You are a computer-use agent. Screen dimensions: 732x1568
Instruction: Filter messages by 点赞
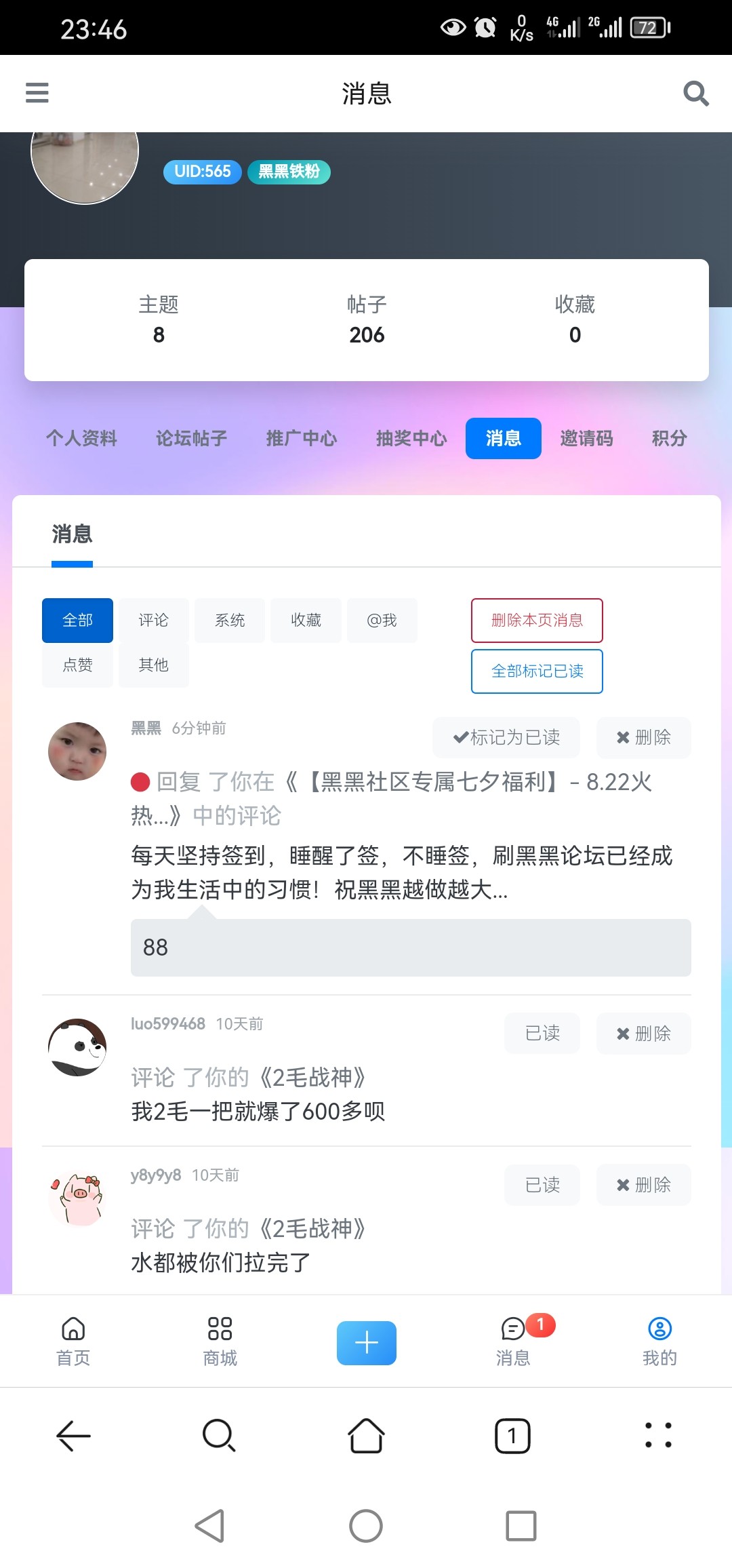(77, 665)
